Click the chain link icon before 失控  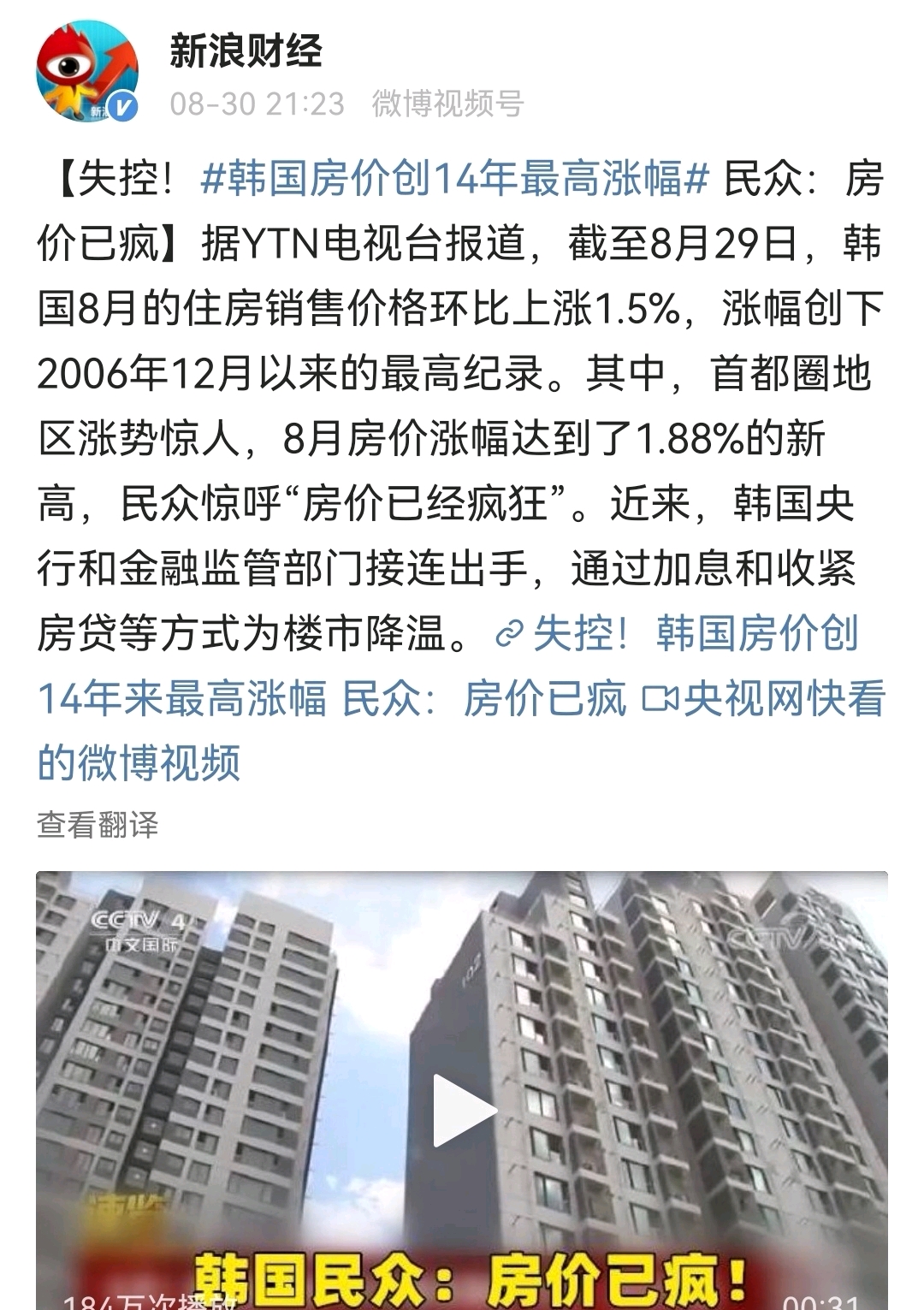pyautogui.click(x=508, y=633)
